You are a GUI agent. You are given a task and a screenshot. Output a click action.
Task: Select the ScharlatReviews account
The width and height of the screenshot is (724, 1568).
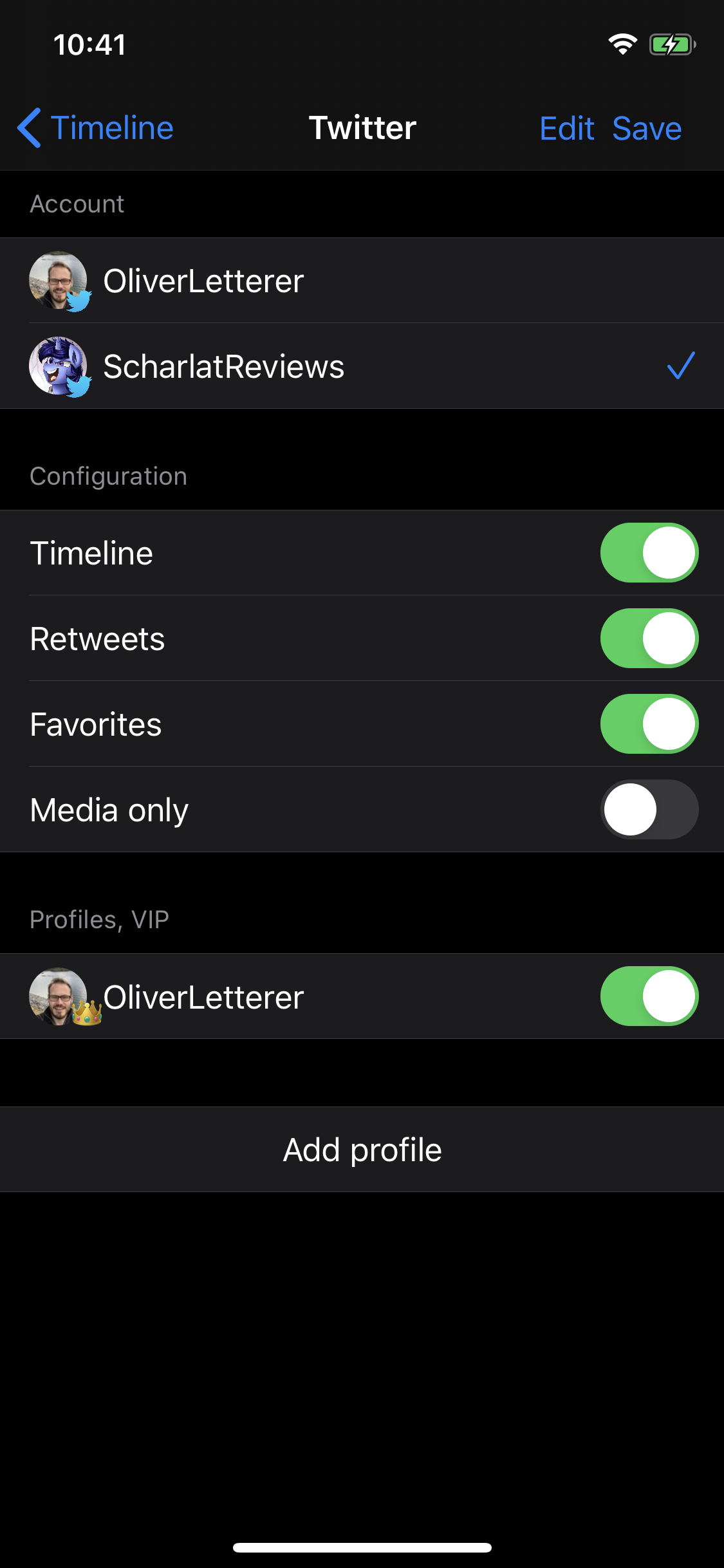[x=362, y=366]
